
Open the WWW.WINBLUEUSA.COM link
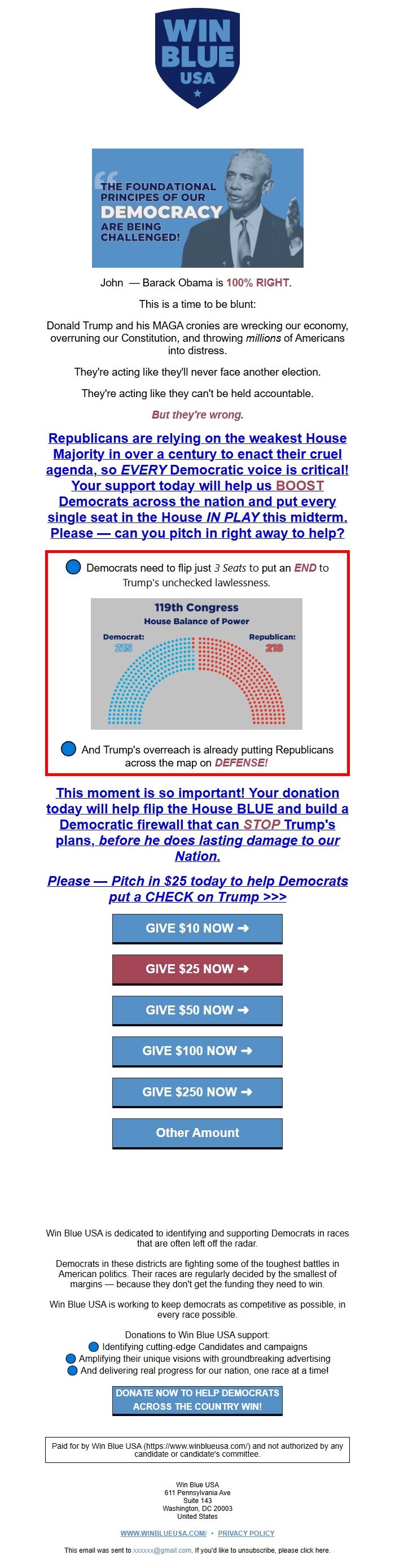(x=164, y=1534)
